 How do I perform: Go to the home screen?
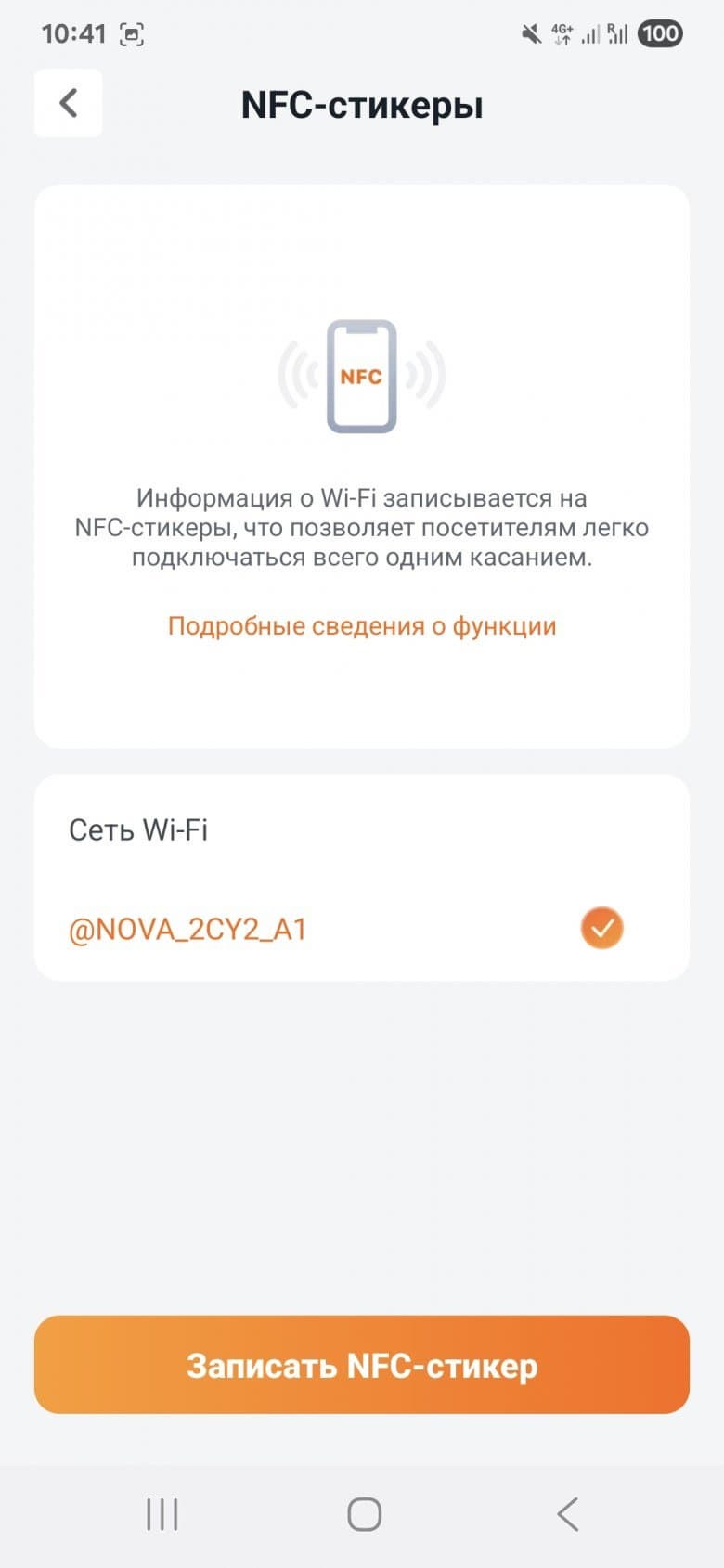click(x=364, y=1514)
